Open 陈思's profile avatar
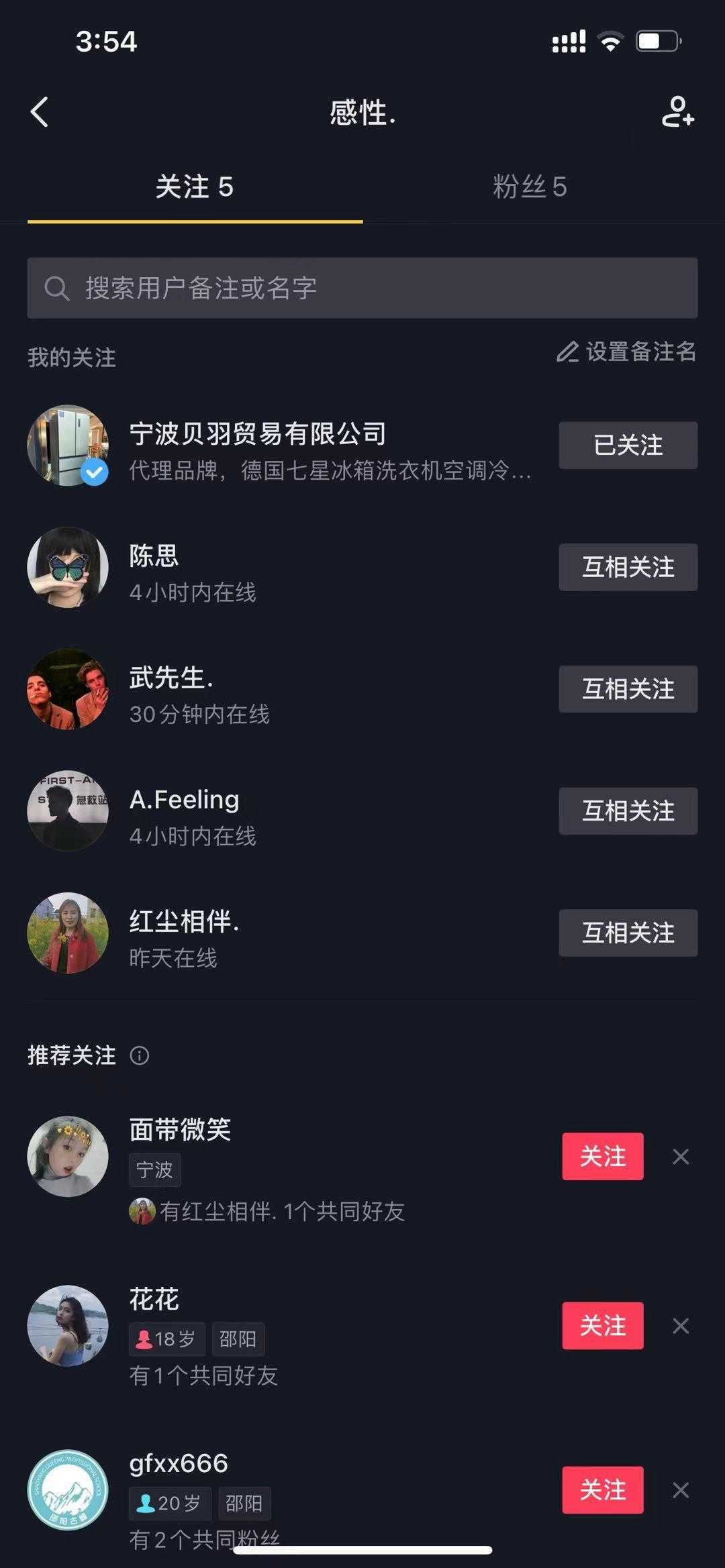This screenshot has height=1568, width=725. [68, 567]
